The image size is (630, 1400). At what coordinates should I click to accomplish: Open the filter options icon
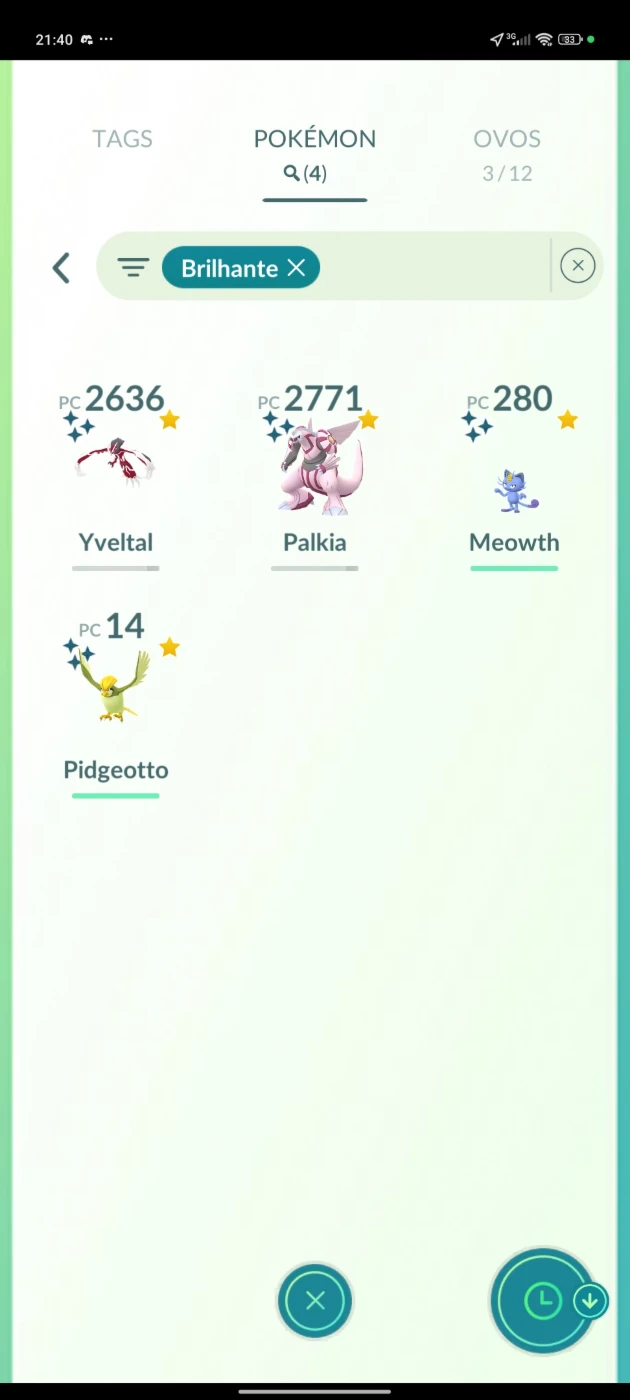coord(133,267)
